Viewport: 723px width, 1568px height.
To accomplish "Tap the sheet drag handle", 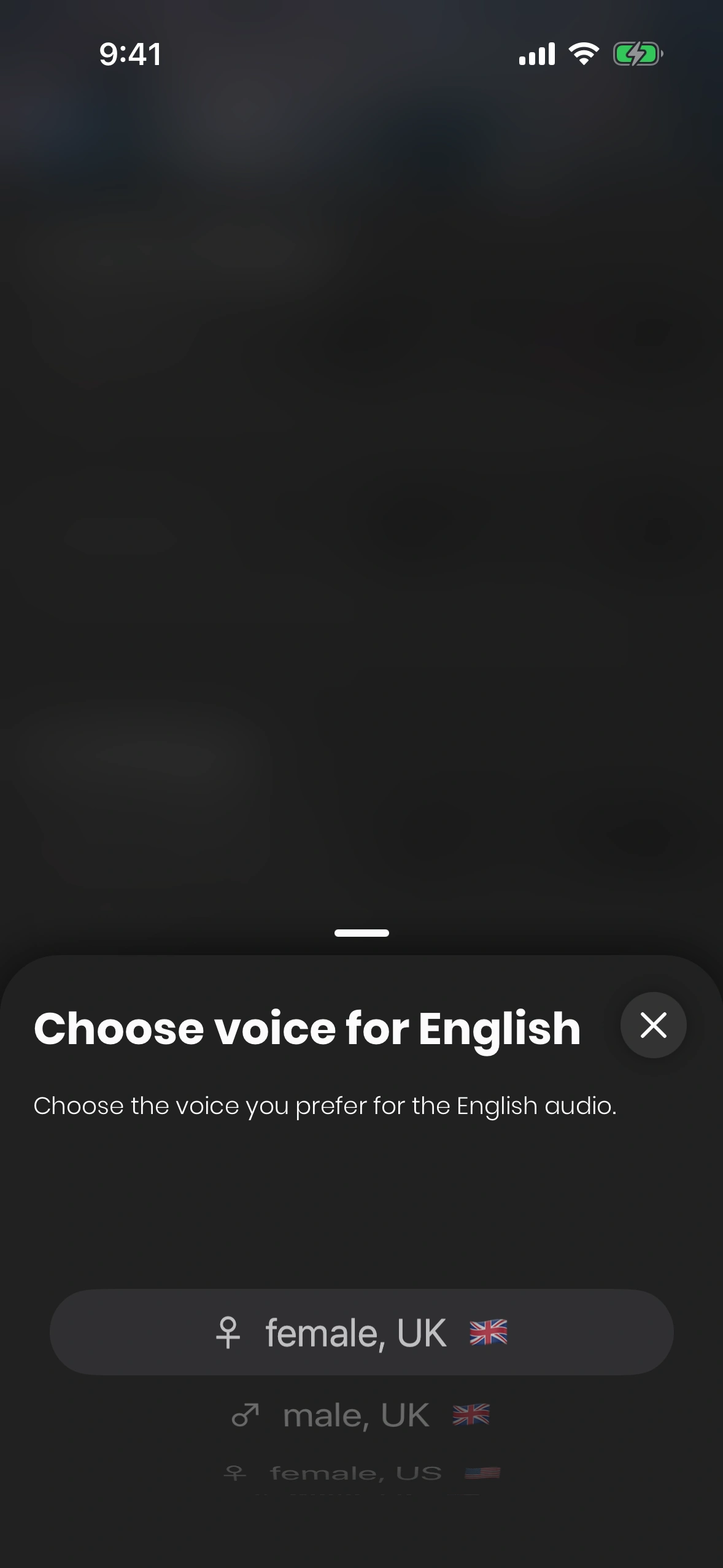I will point(361,933).
